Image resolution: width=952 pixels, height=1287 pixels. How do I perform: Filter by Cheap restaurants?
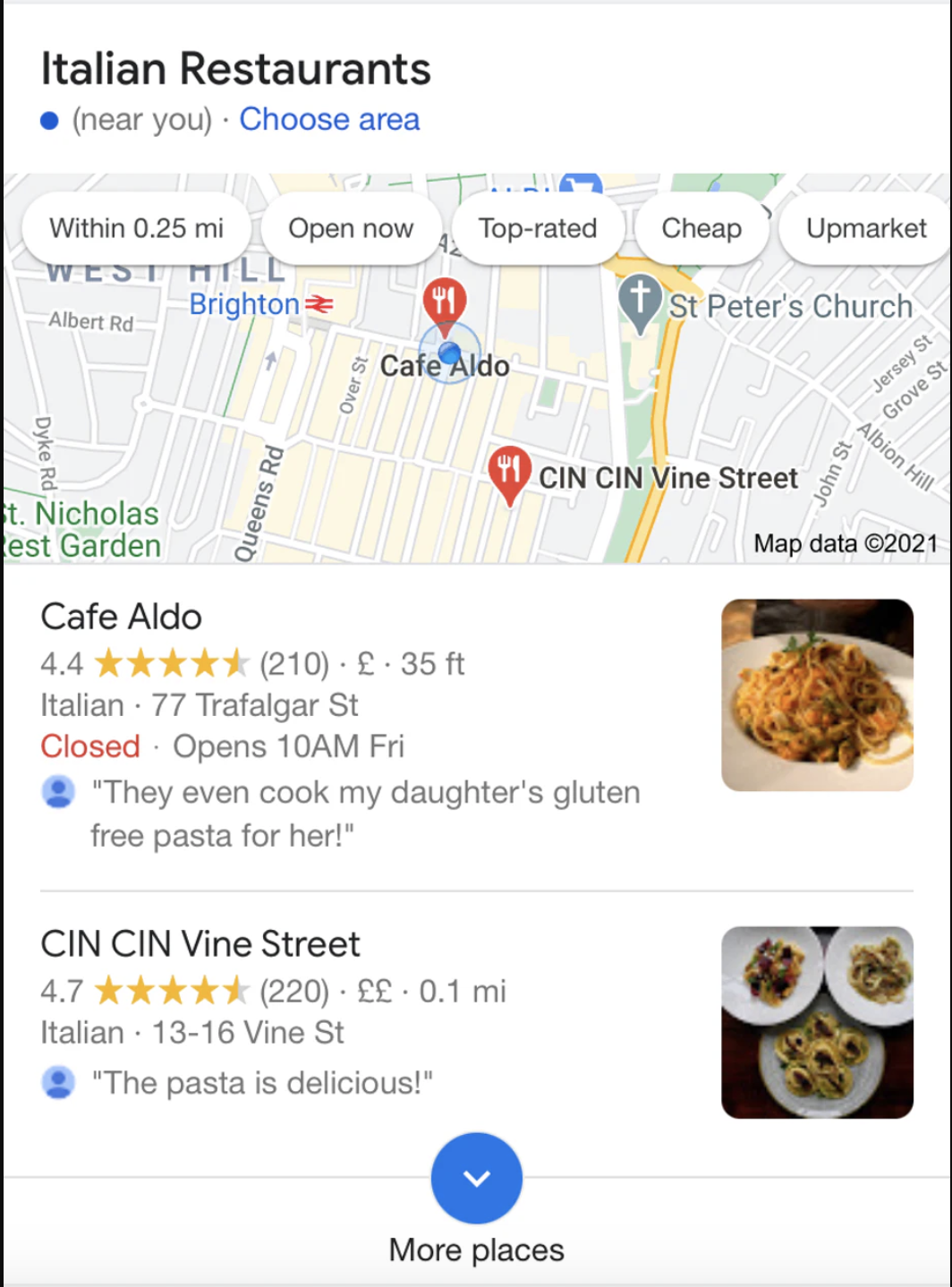click(701, 228)
